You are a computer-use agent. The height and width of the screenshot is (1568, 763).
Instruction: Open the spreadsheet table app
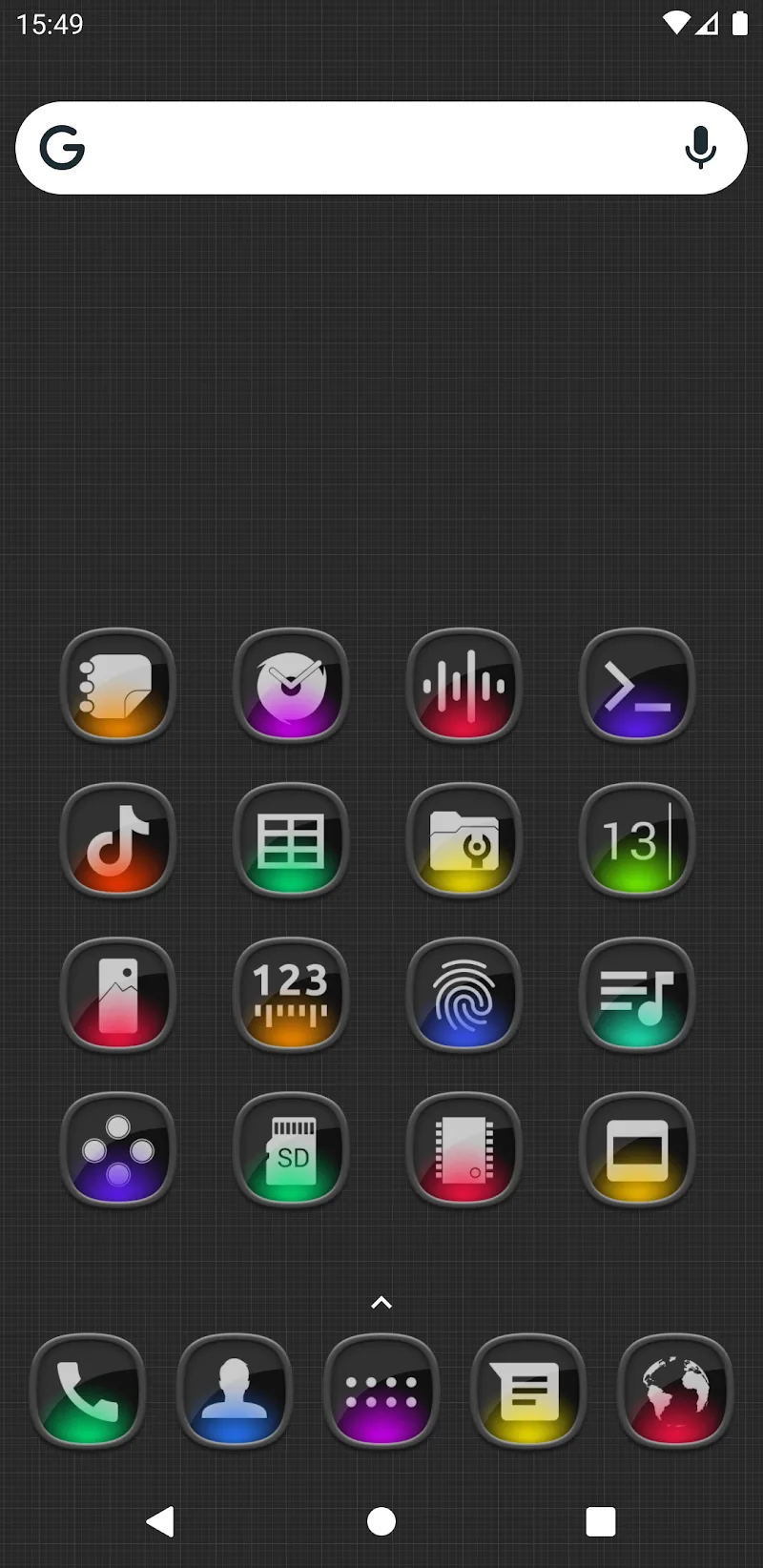(x=291, y=840)
